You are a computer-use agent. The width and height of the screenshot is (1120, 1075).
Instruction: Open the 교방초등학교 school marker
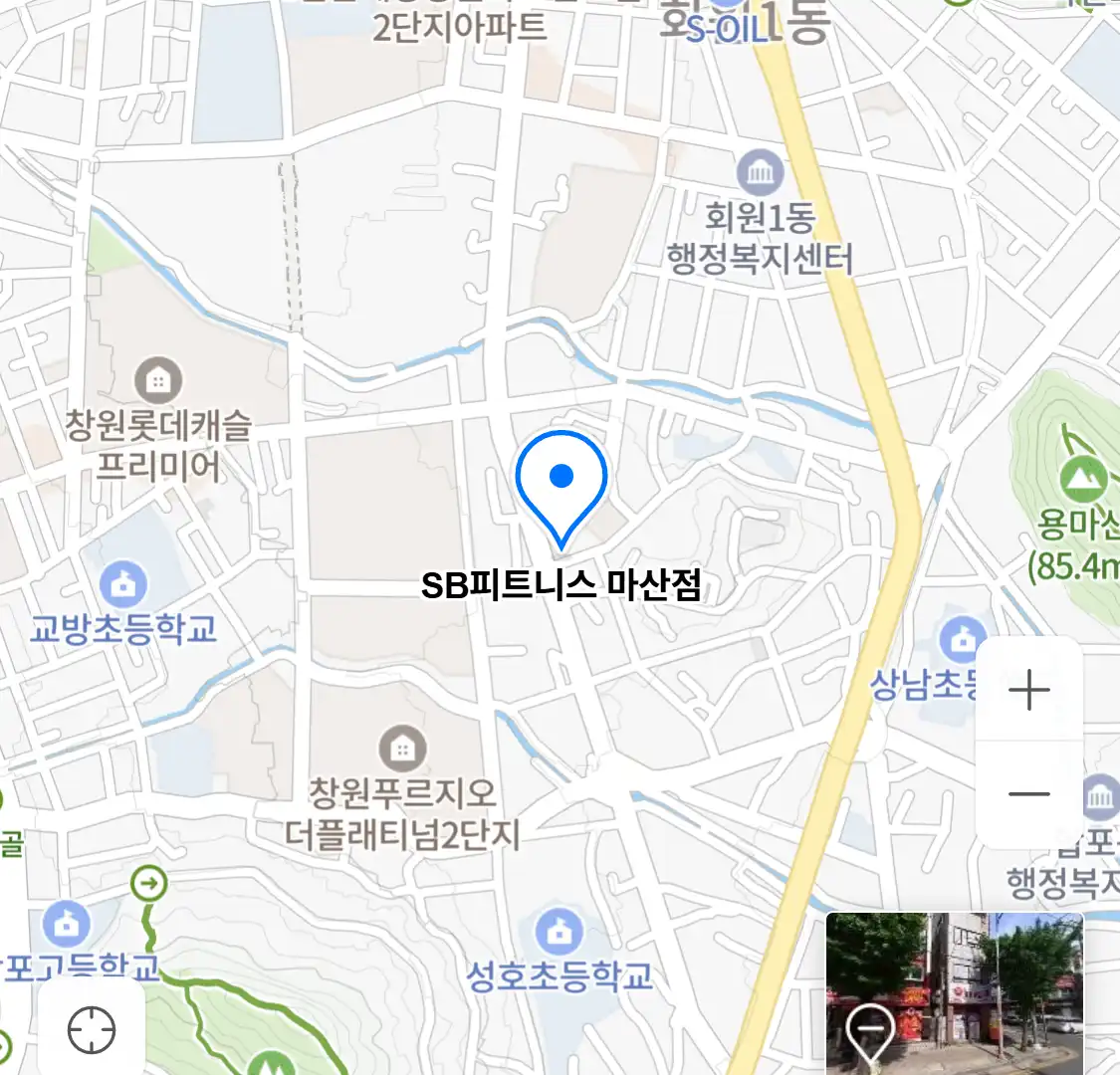(123, 584)
